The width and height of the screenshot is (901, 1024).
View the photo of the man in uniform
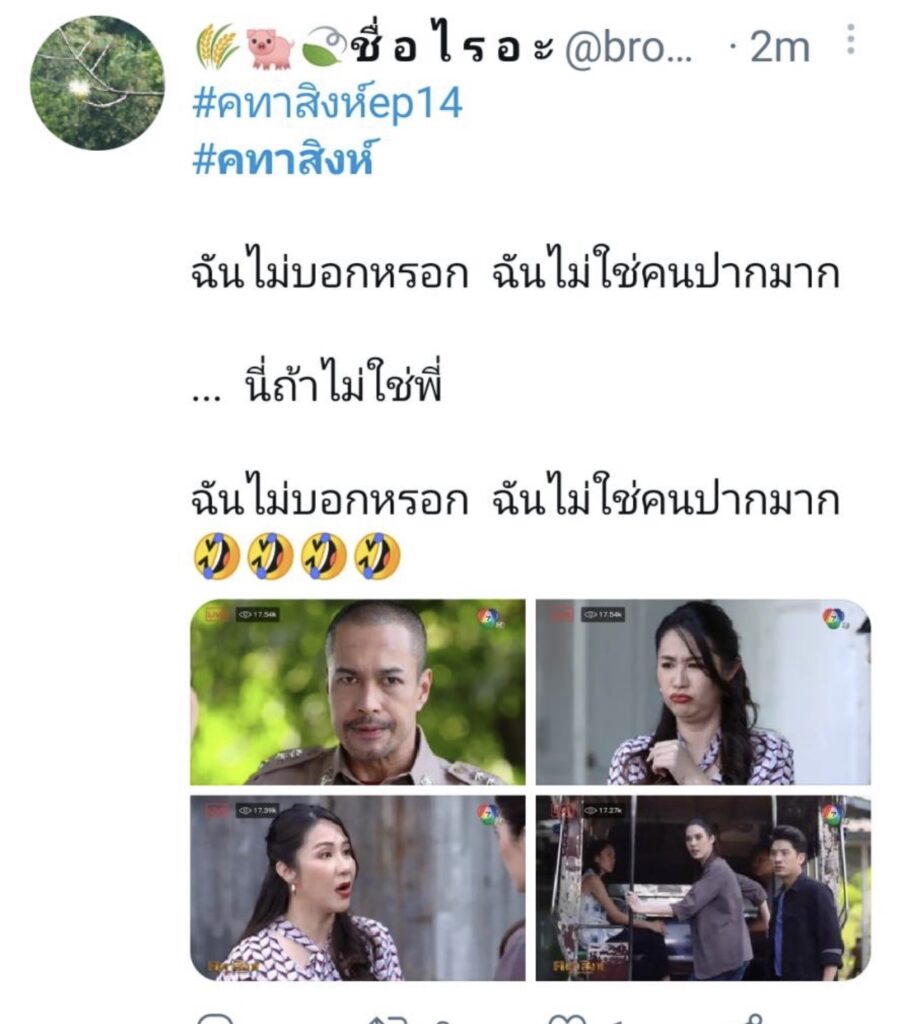(x=358, y=692)
